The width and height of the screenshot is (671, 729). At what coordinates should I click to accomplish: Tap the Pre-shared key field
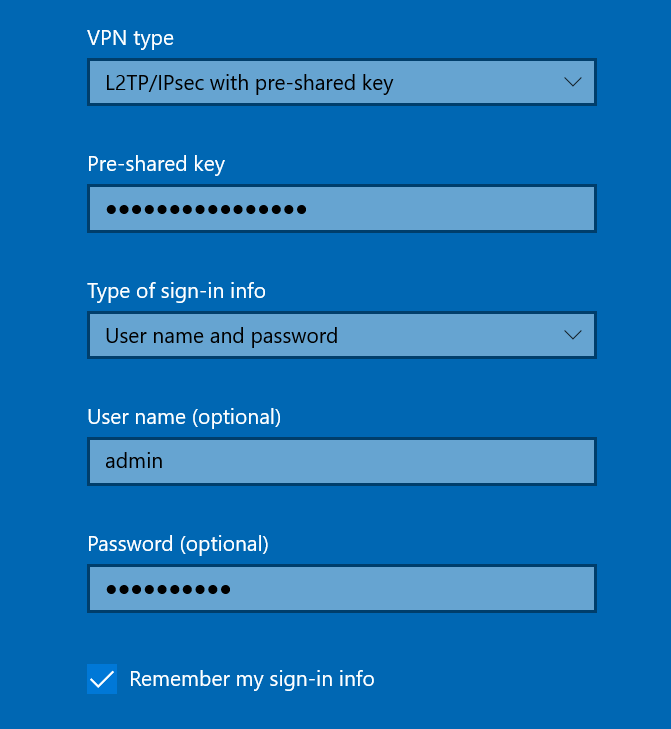coord(341,209)
